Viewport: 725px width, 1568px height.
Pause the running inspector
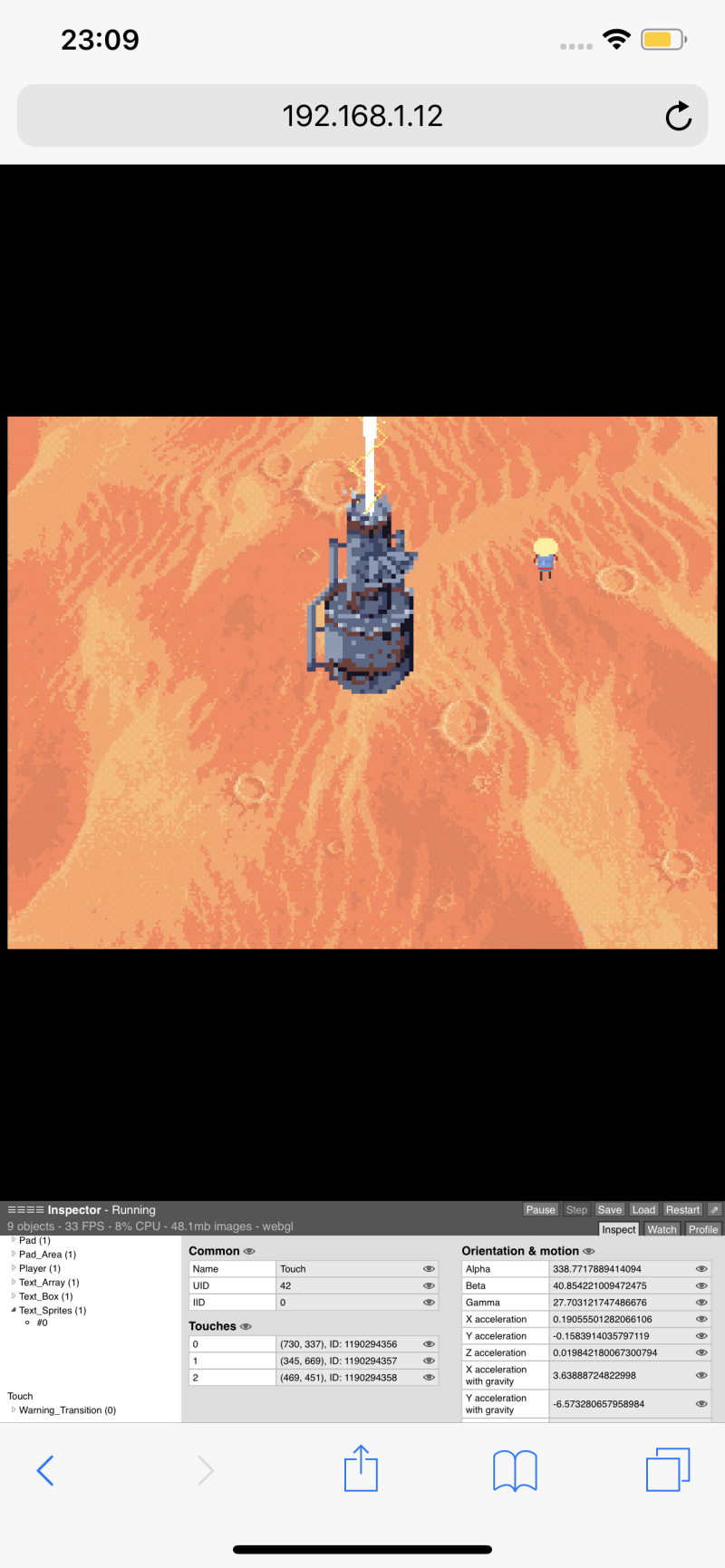tap(540, 1209)
